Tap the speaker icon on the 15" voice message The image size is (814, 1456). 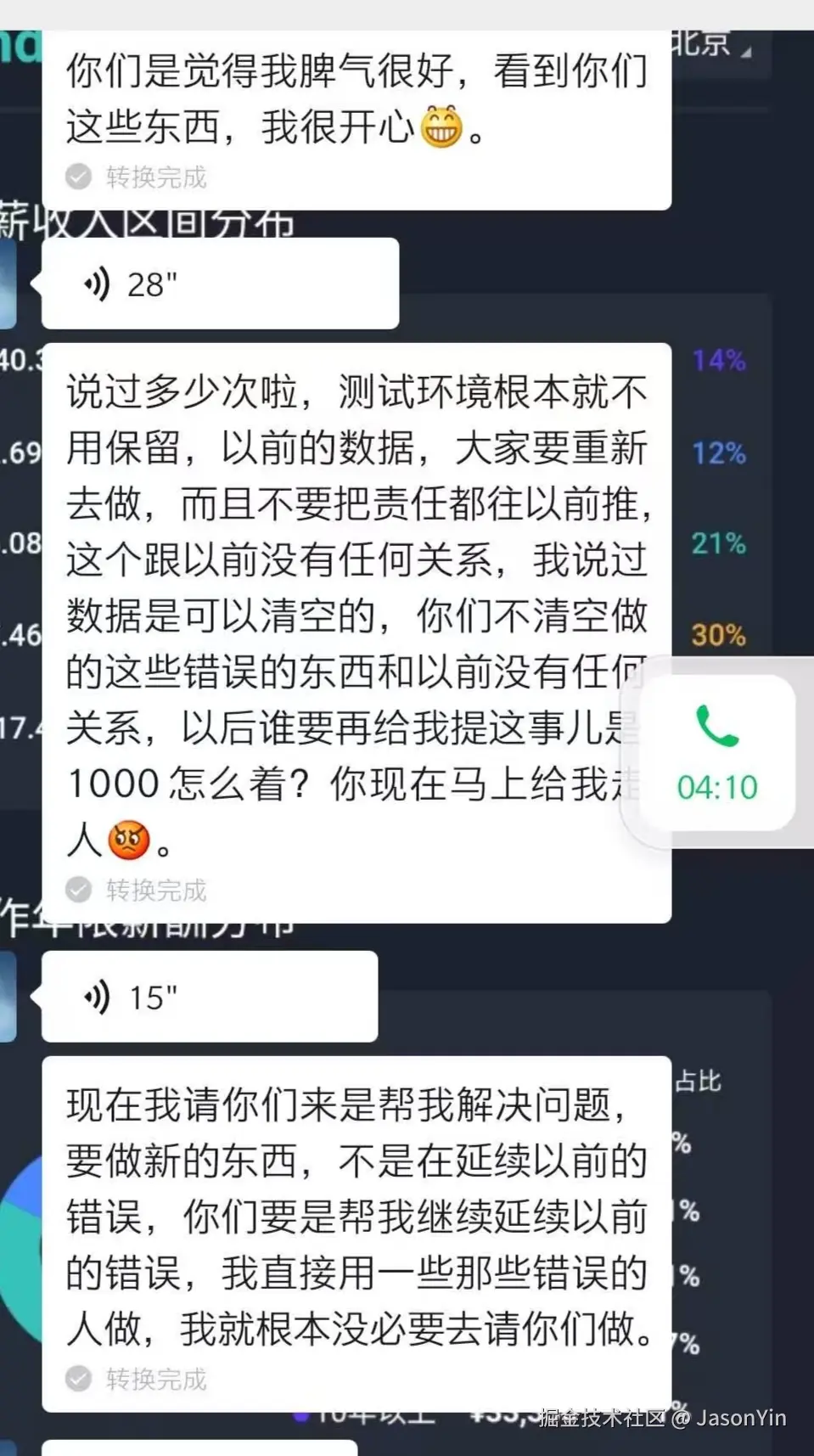[x=98, y=998]
